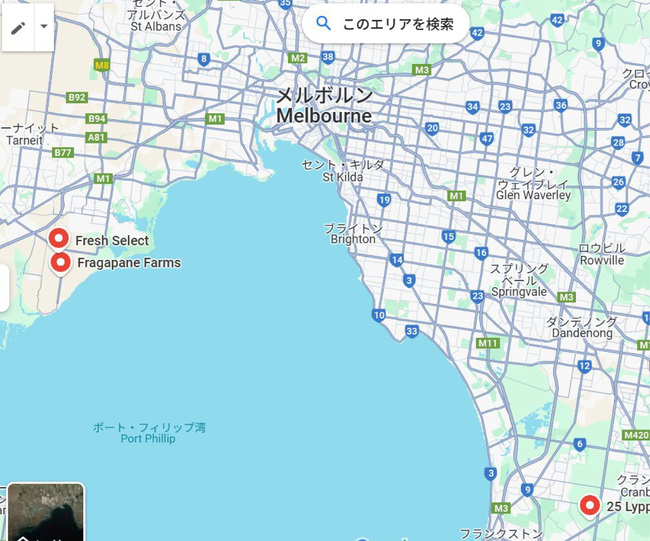Screen dimensions: 650x541
Task: Tap the 'このエリアを検索' search button
Action: [385, 24]
